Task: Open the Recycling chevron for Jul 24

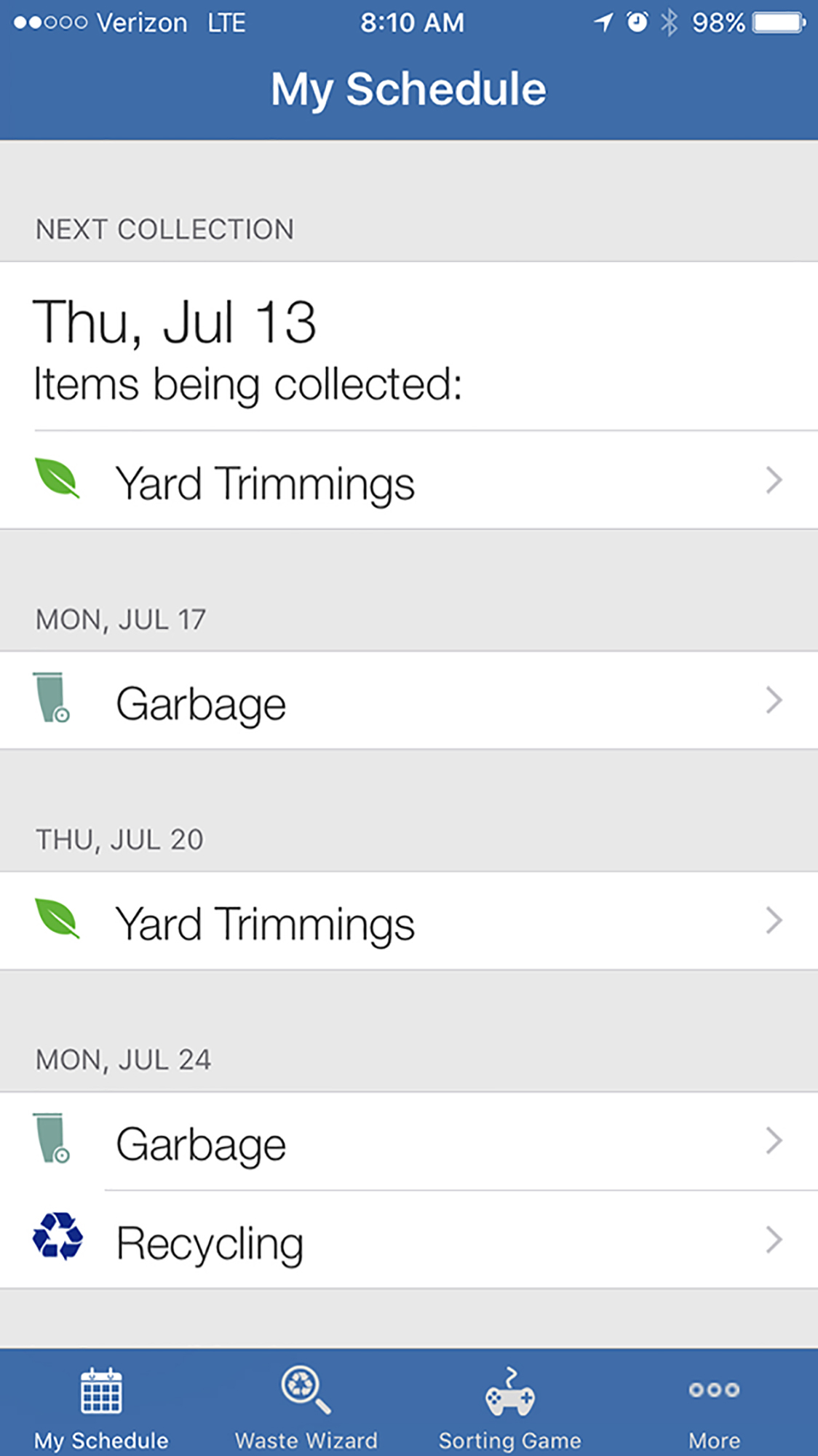Action: pyautogui.click(x=774, y=1241)
